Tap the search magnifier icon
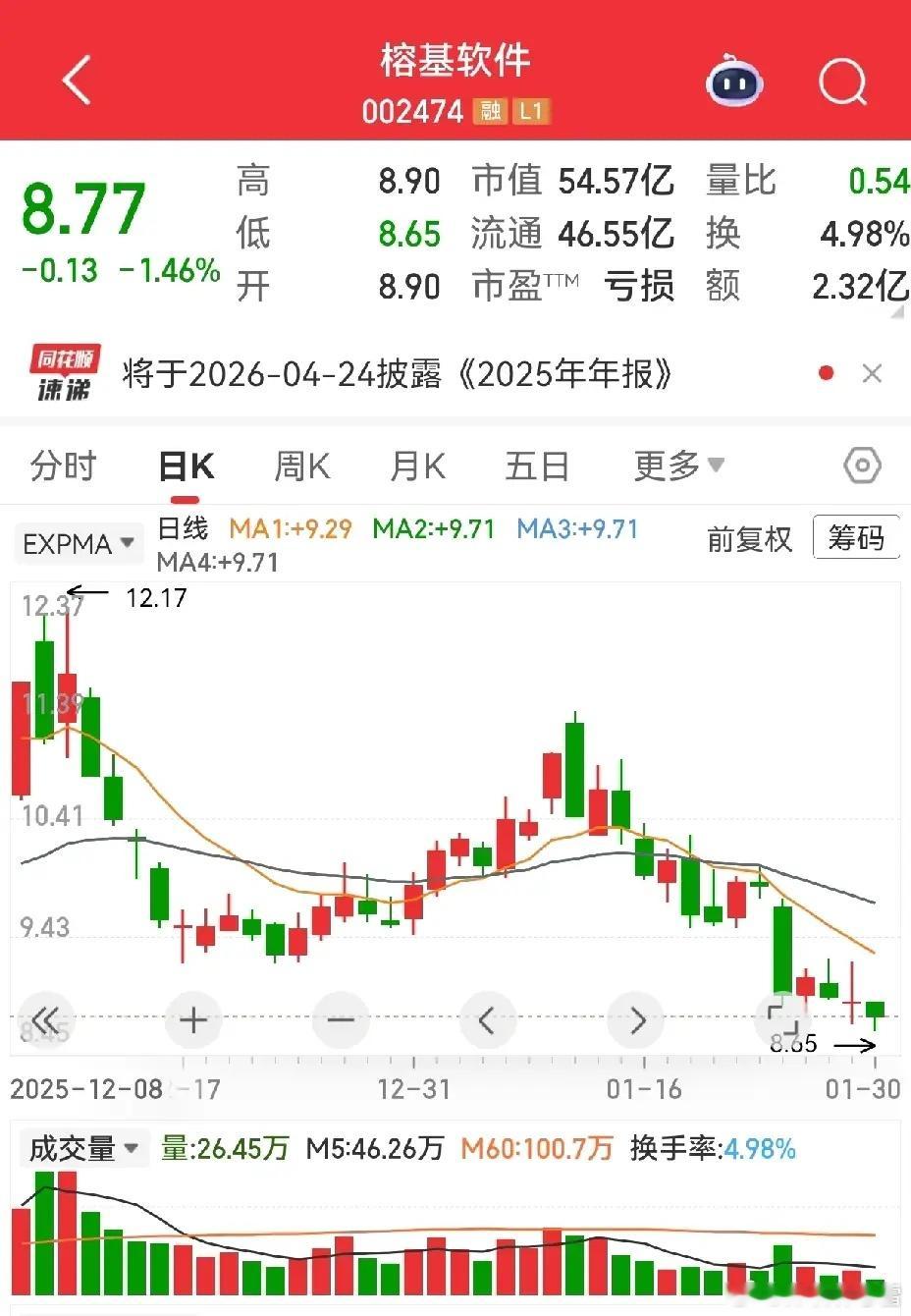The width and height of the screenshot is (911, 1316). click(842, 82)
